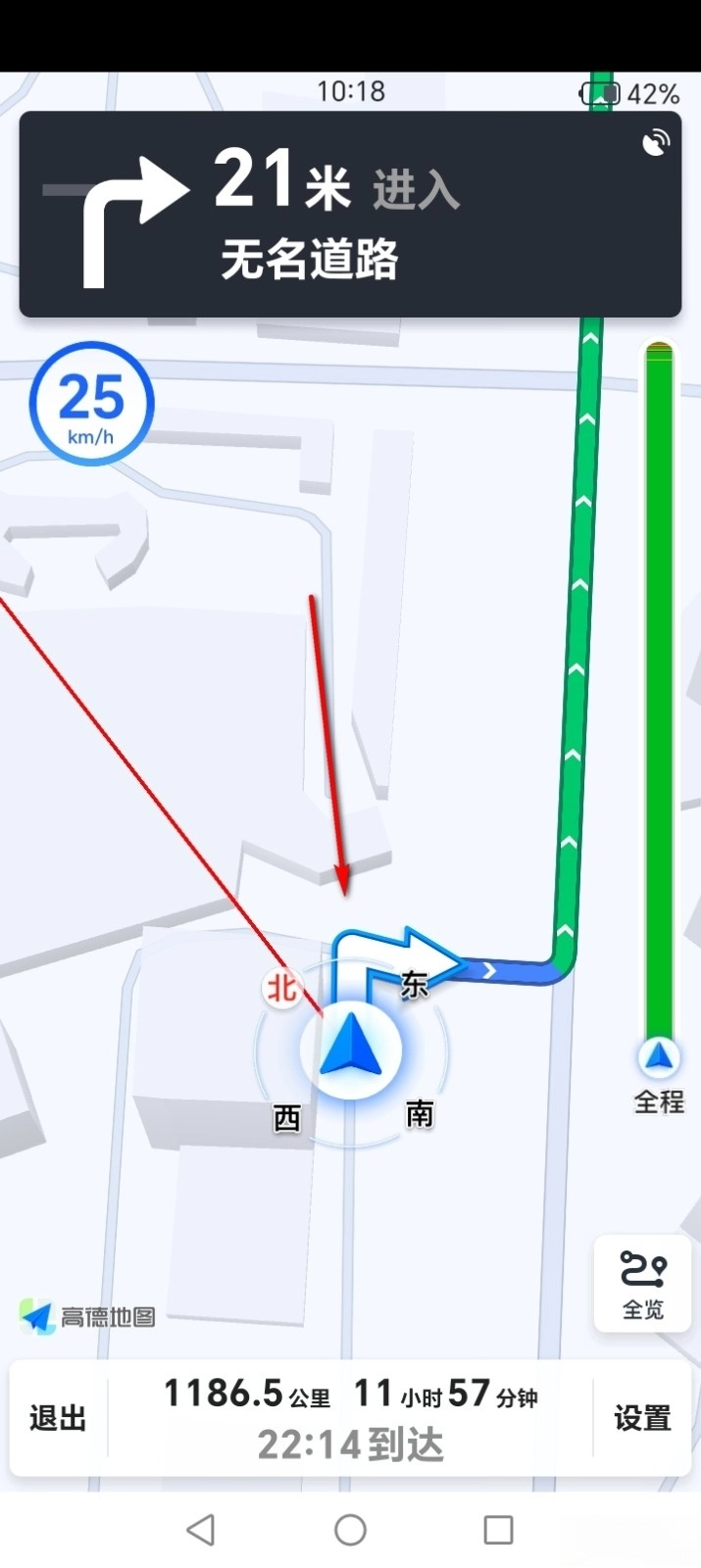This screenshot has height=1568, width=701.
Task: Open the recent apps square button
Action: pyautogui.click(x=498, y=1530)
